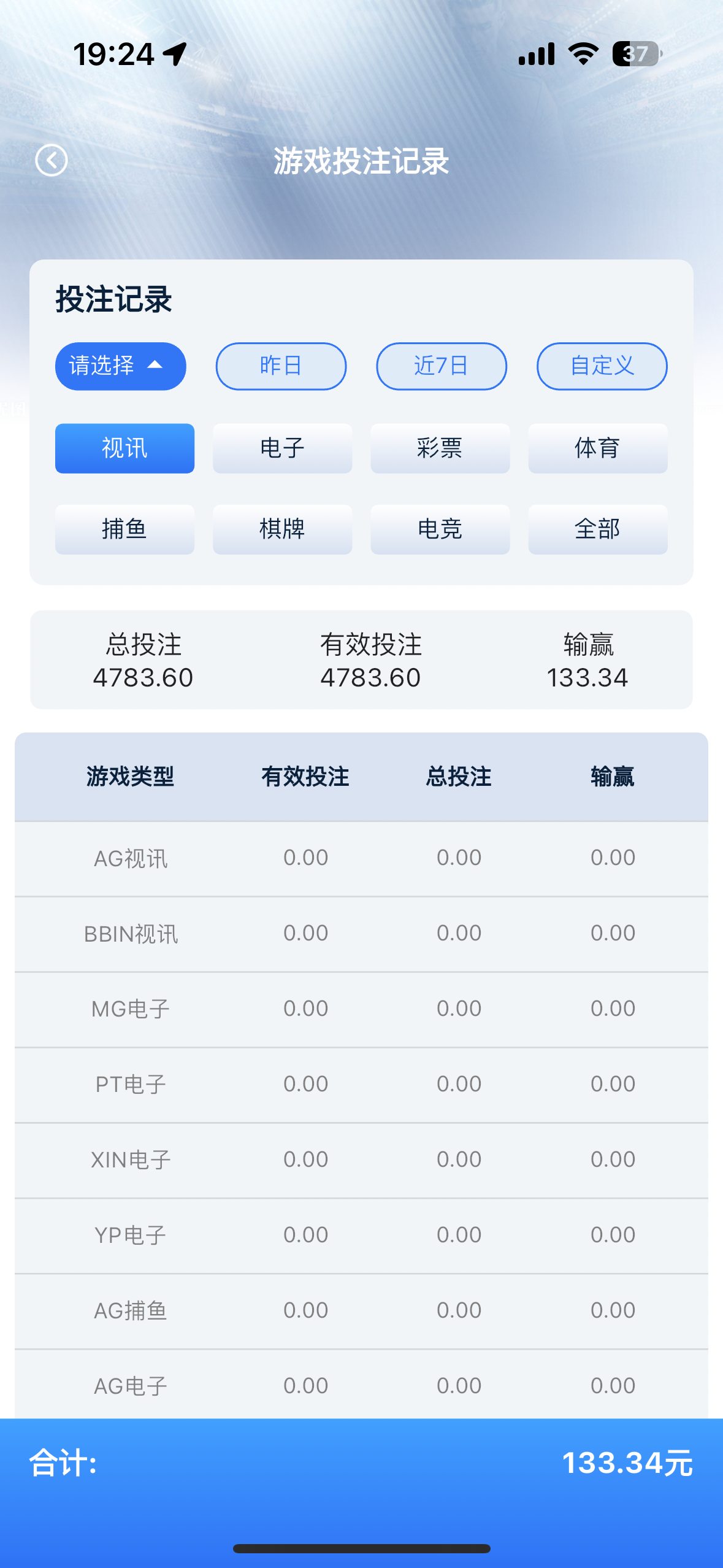Choose the 自定义 custom date range
Screen dimensions: 723x1568
coord(602,366)
